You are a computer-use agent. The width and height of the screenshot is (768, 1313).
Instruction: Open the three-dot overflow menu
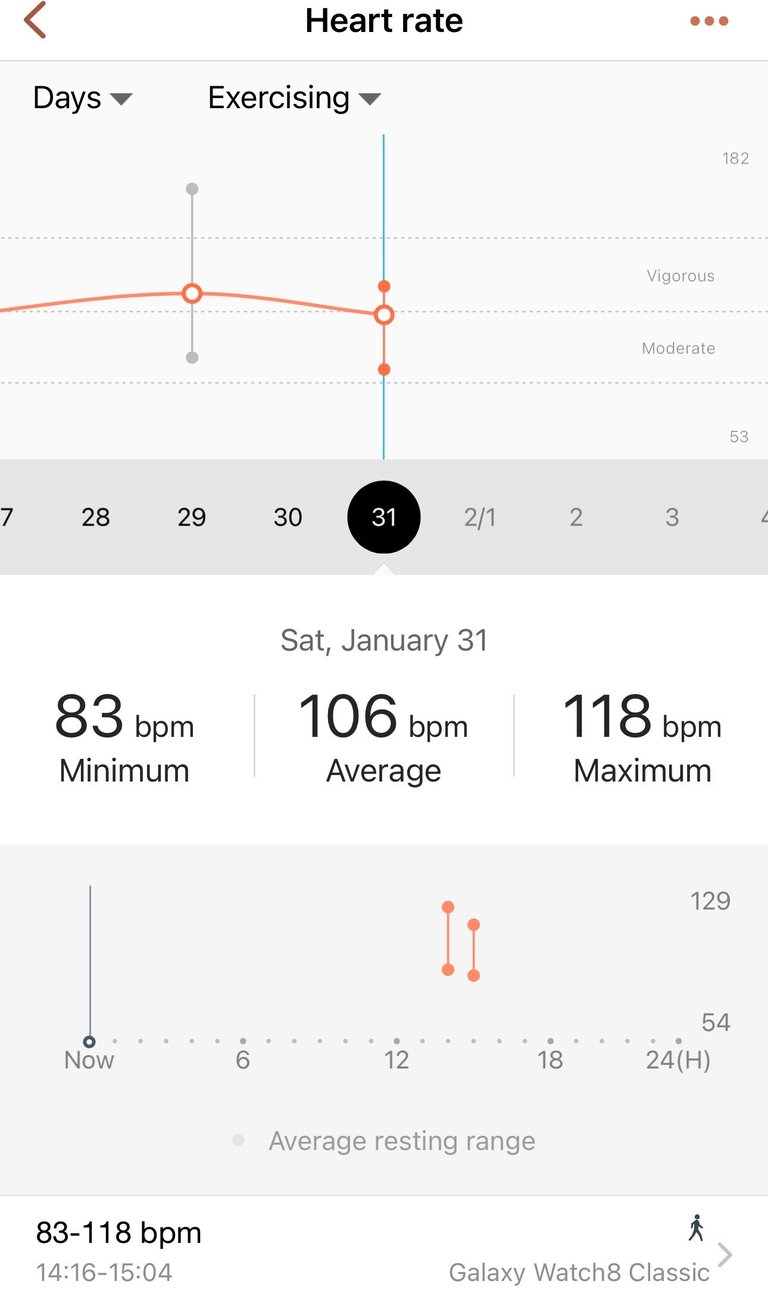click(709, 21)
